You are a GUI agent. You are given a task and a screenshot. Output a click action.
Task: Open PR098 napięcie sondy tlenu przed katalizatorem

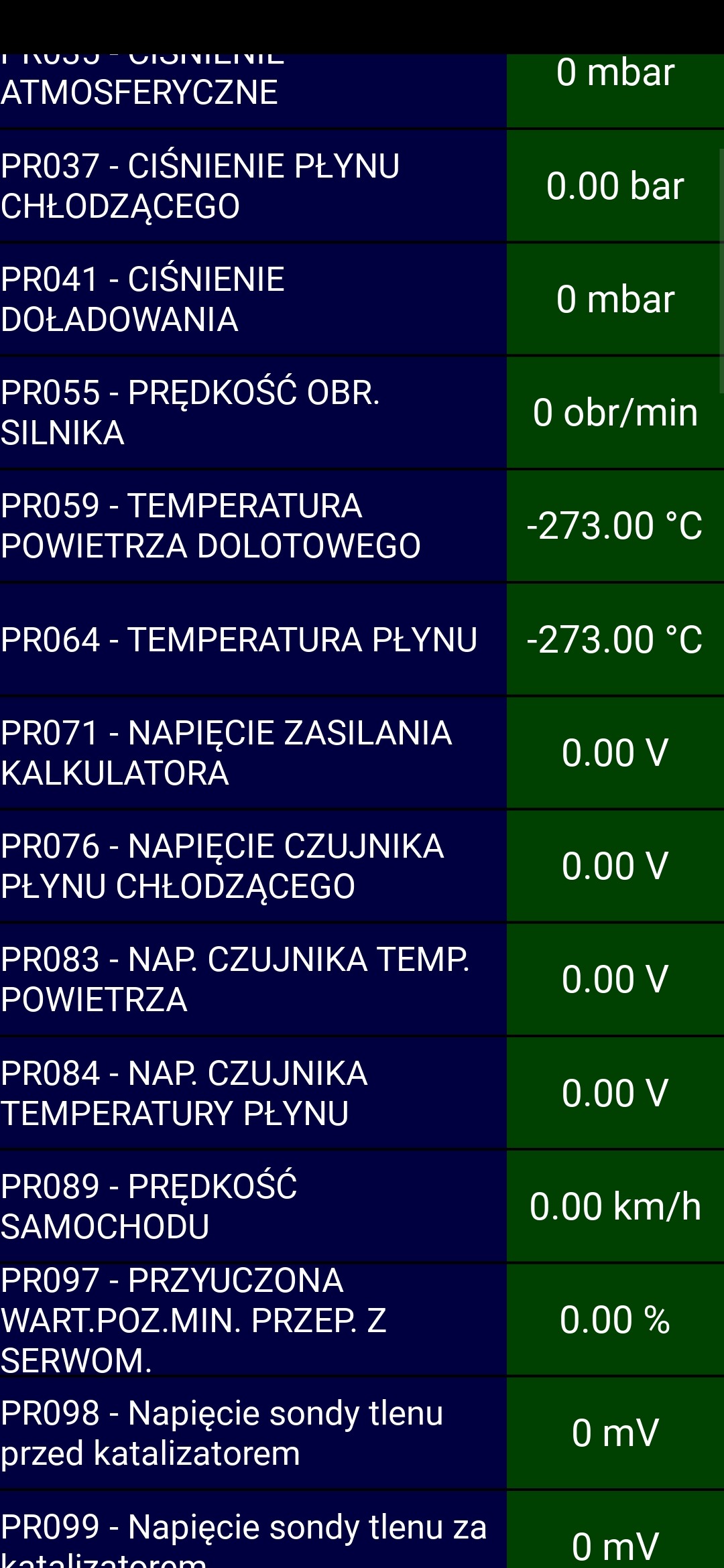pos(362,1433)
